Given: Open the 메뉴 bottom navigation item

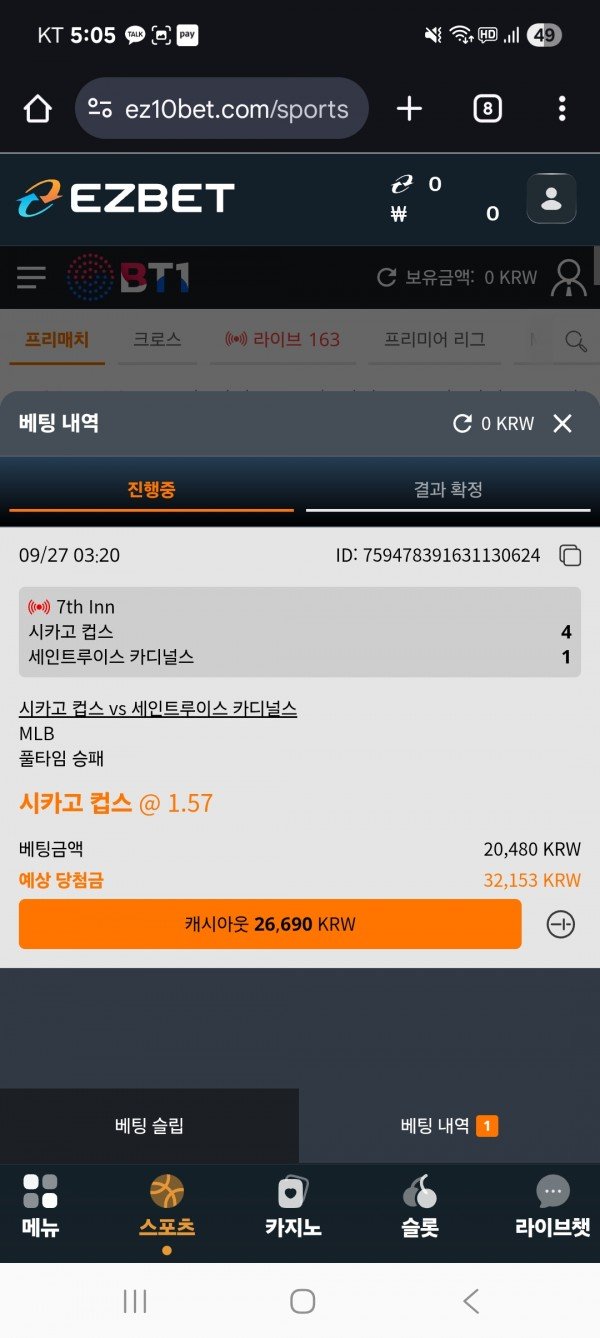Looking at the screenshot, I should tap(41, 1207).
